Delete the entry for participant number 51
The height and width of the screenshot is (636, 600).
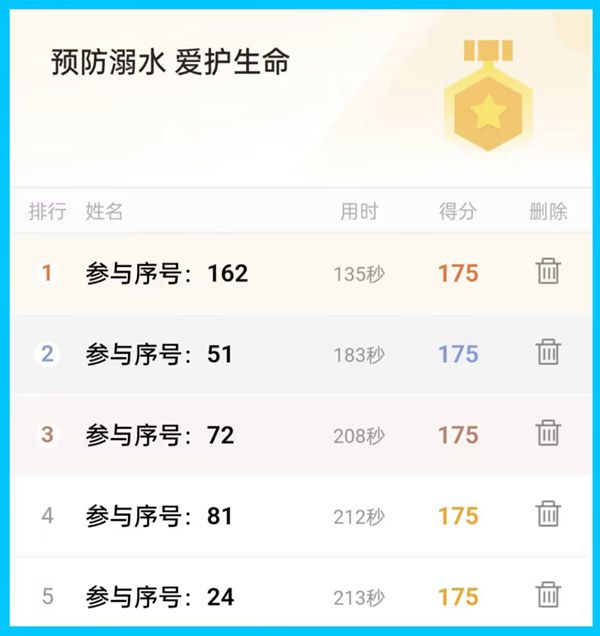click(548, 352)
